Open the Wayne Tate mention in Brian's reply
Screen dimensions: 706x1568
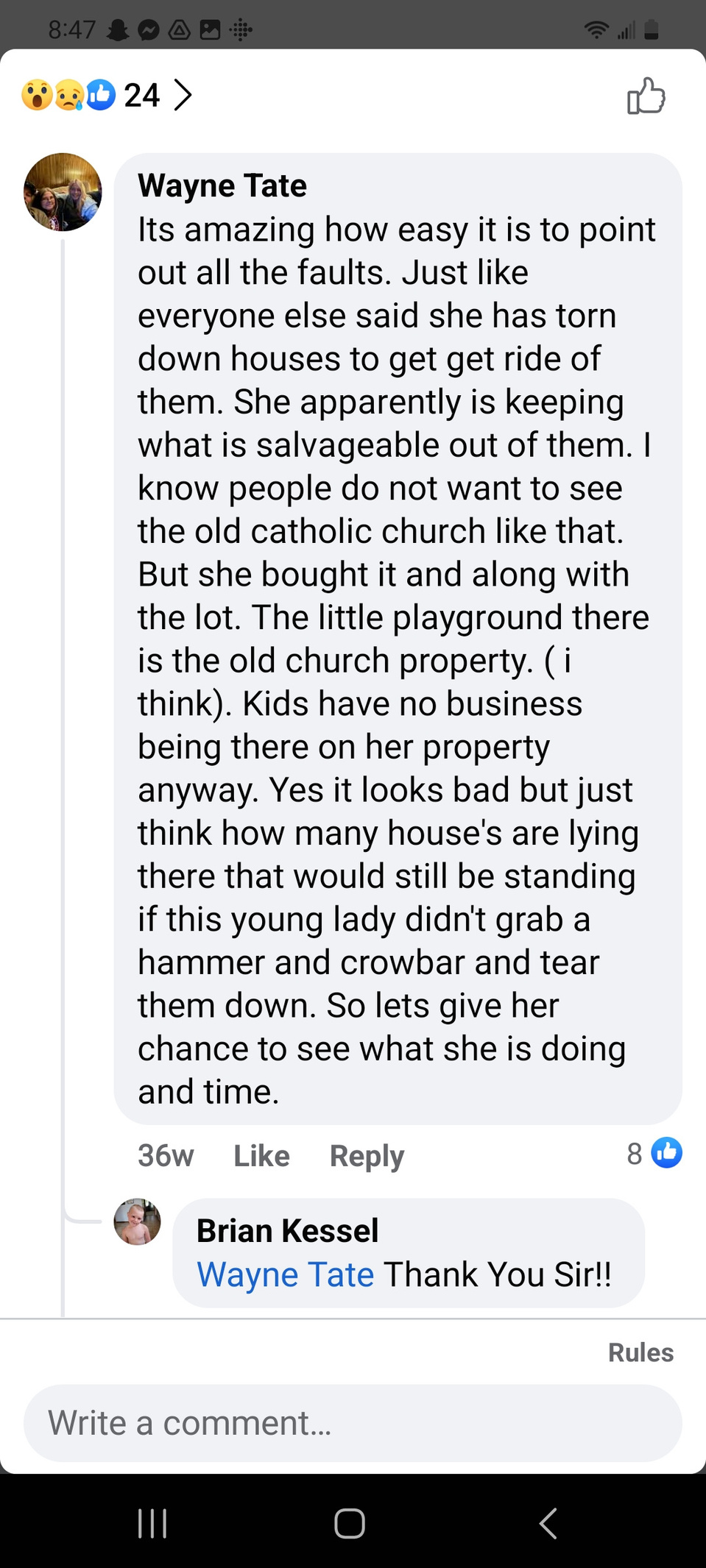pos(286,1274)
